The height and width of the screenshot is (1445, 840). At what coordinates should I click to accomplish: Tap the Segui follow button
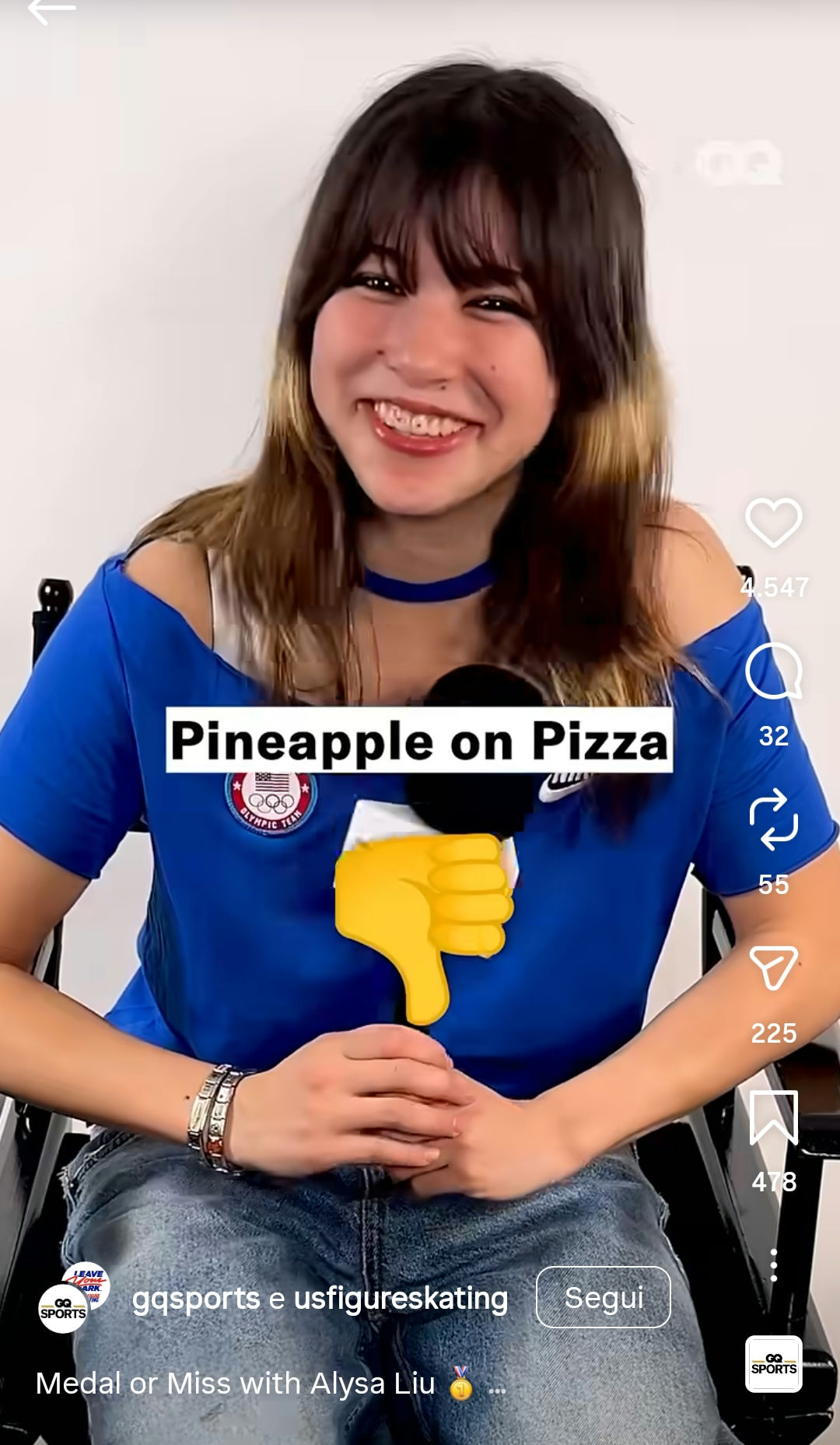pos(603,1297)
